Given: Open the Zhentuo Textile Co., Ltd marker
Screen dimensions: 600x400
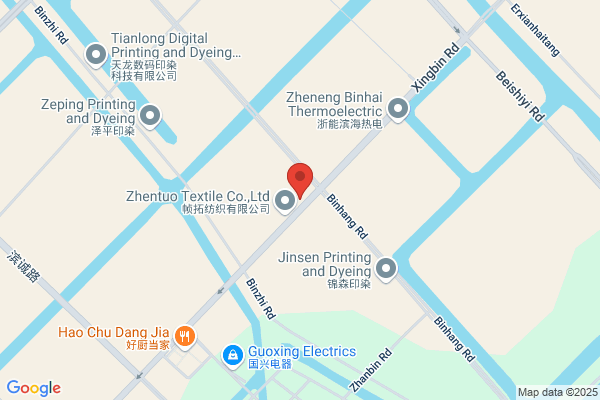Looking at the screenshot, I should 285,201.
